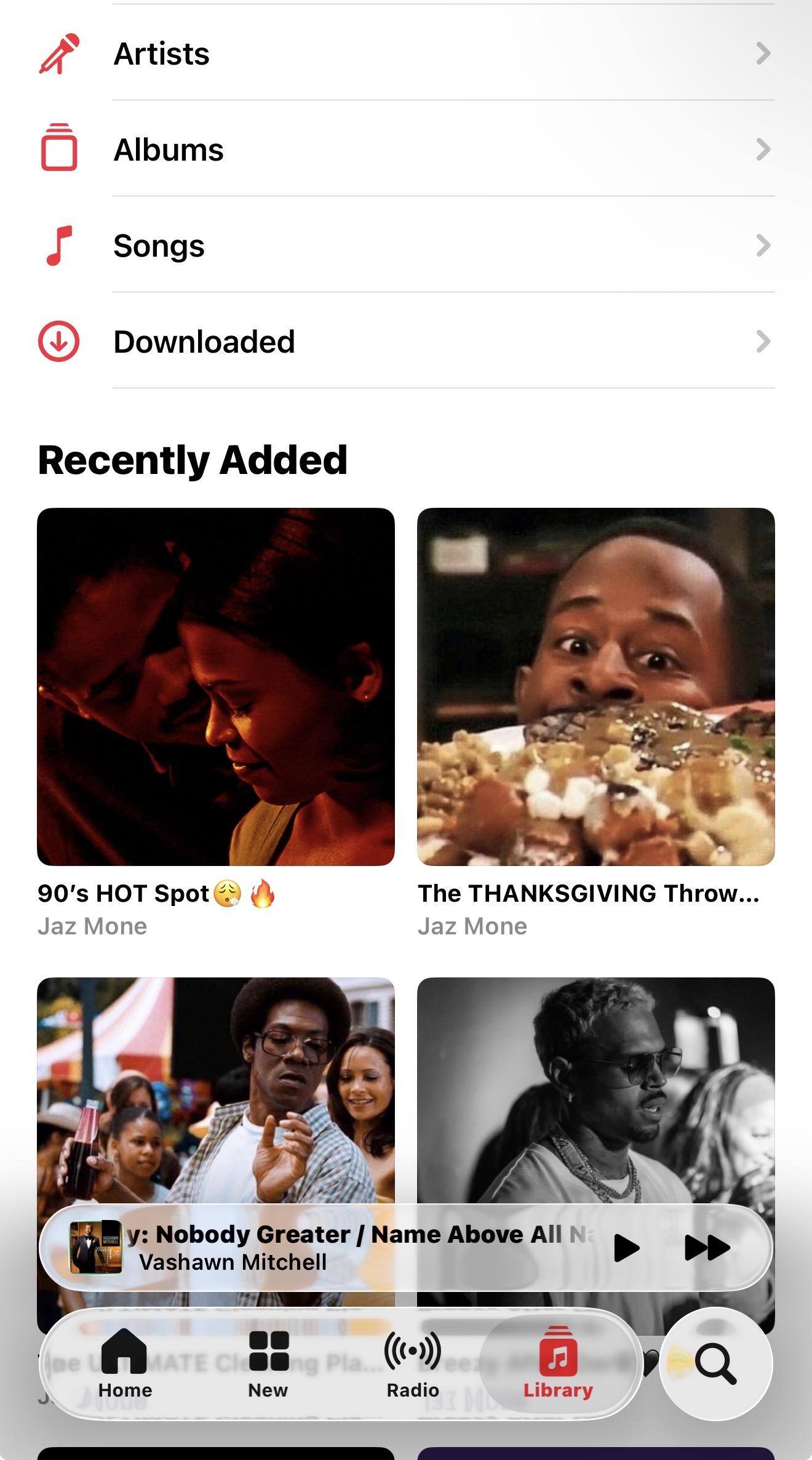
Task: Open the Artists library section
Action: click(x=406, y=54)
